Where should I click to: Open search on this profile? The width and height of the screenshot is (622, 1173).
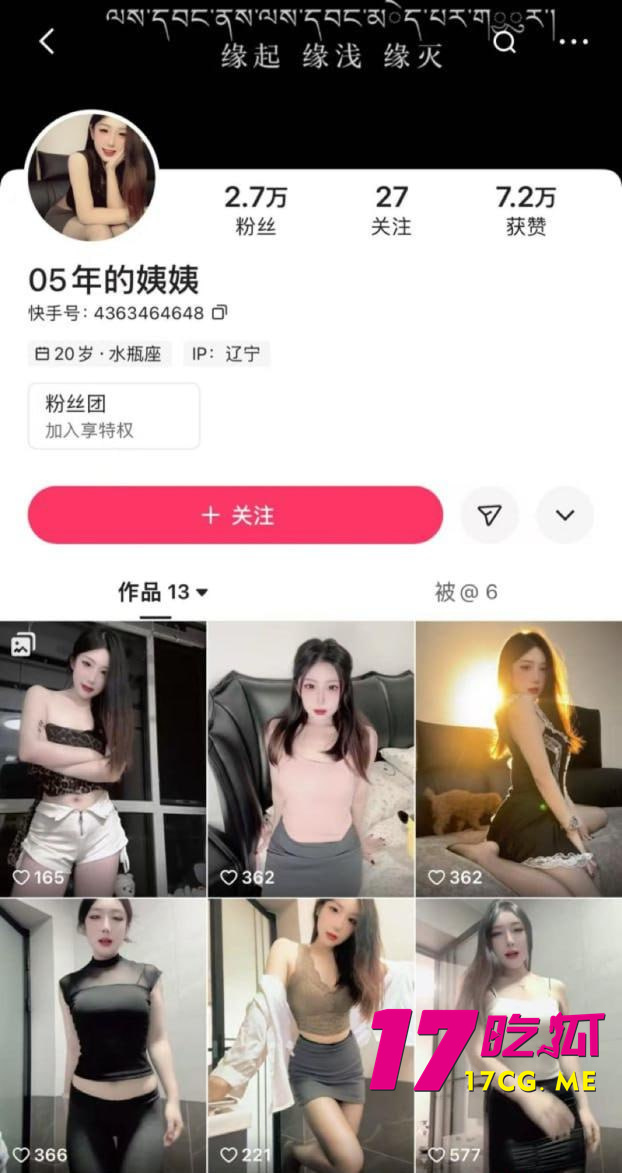506,41
